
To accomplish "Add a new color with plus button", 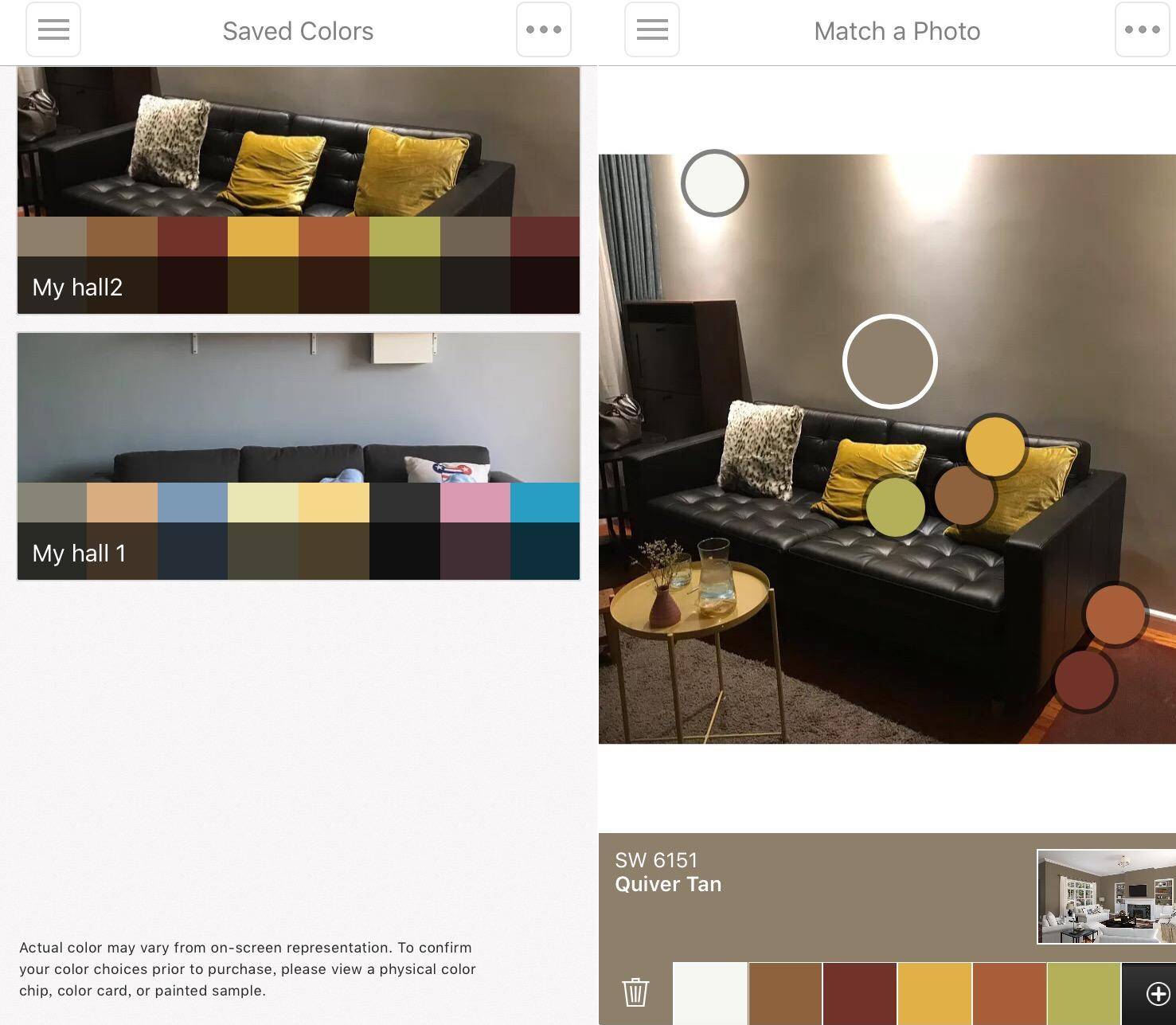I will coord(1156,993).
